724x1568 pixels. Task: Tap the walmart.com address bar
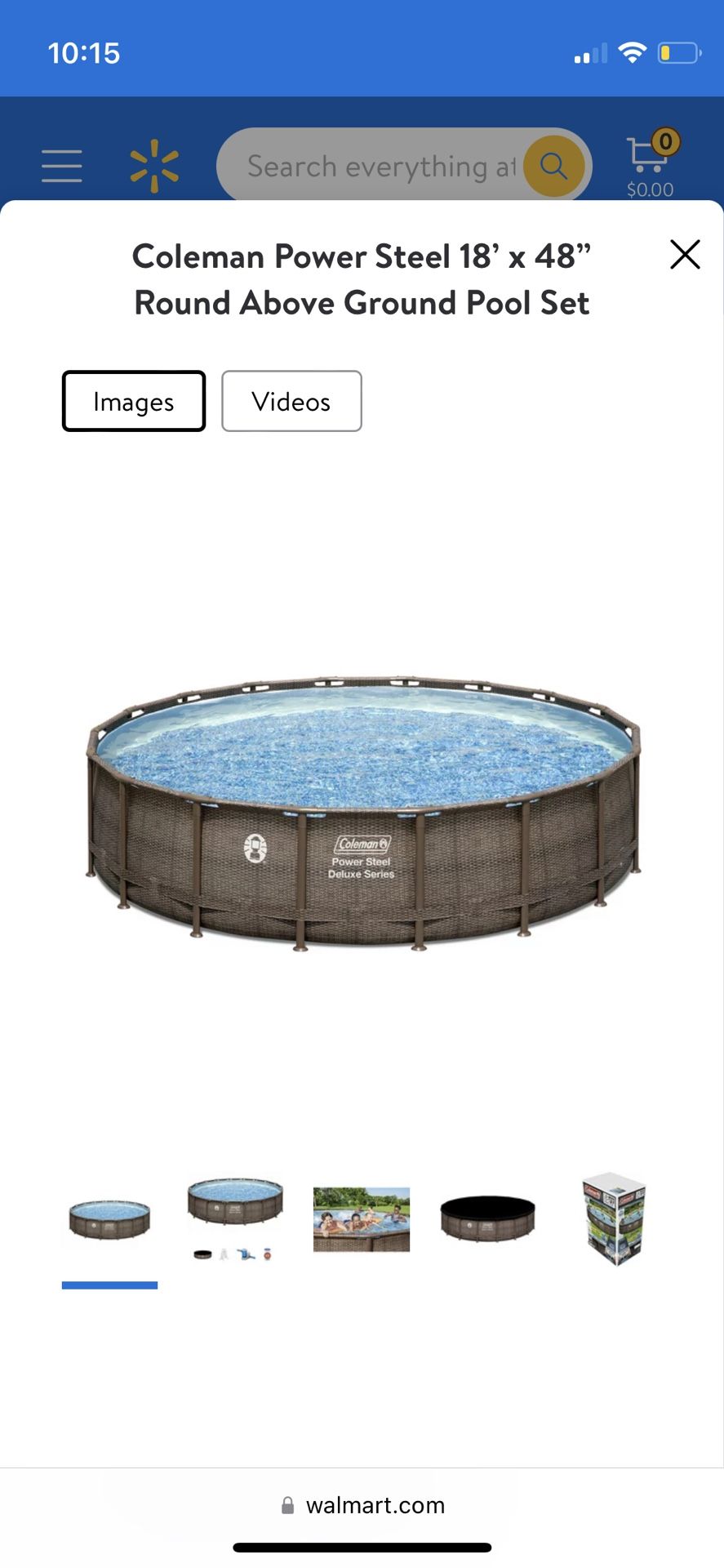[362, 1505]
